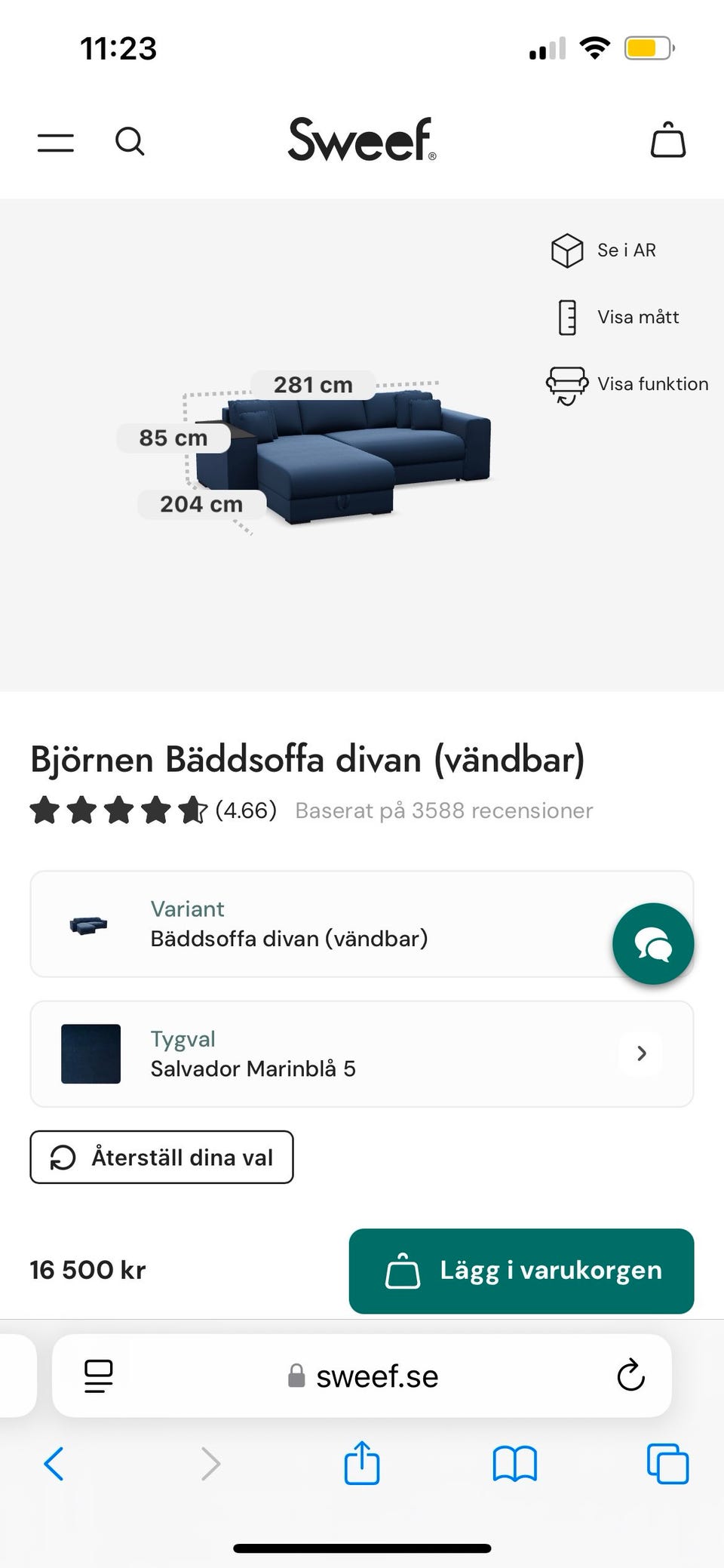Open Safari page format options
The height and width of the screenshot is (1568, 724).
coord(99,1376)
